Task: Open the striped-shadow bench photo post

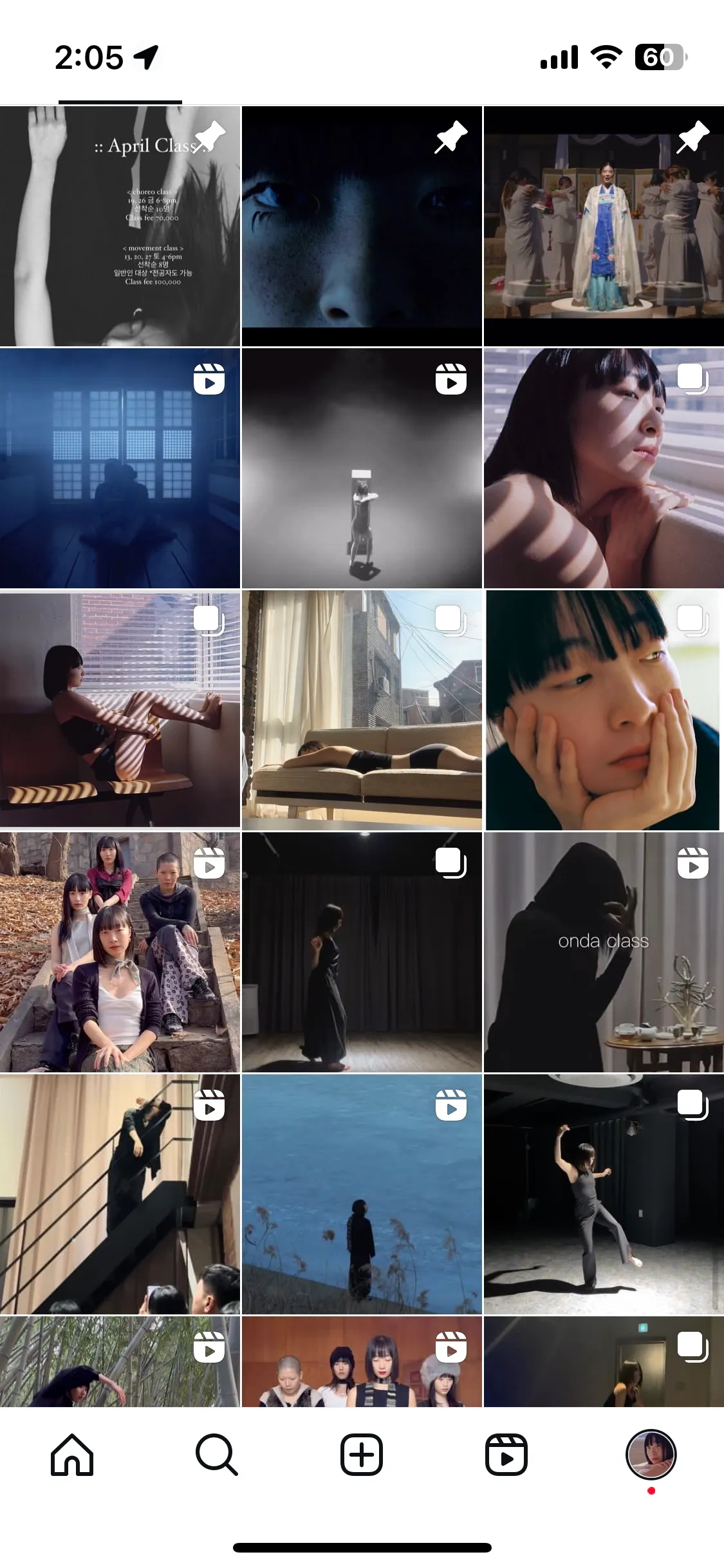Action: [x=120, y=711]
